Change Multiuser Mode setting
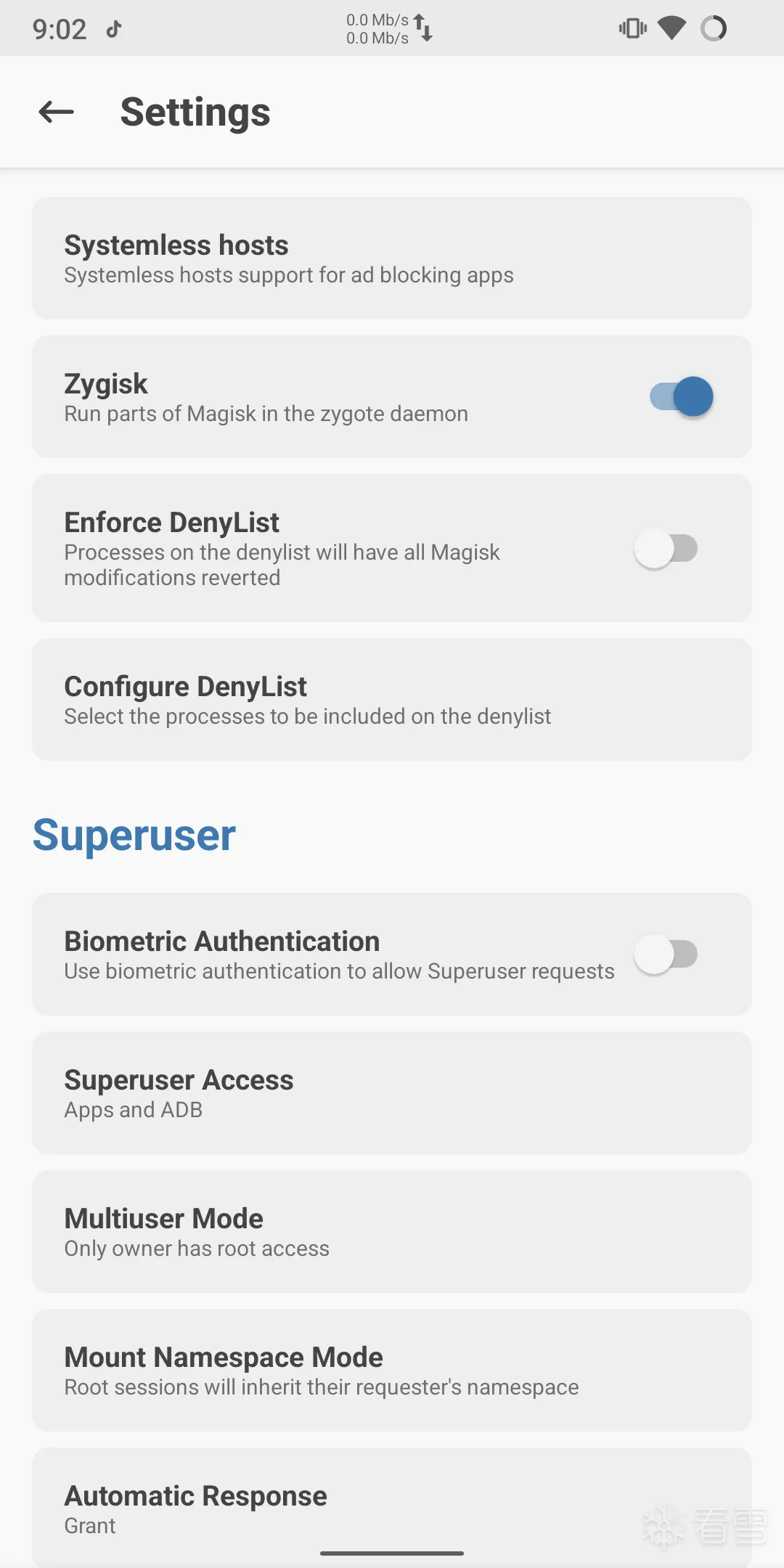Image resolution: width=784 pixels, height=1568 pixels. [392, 1232]
